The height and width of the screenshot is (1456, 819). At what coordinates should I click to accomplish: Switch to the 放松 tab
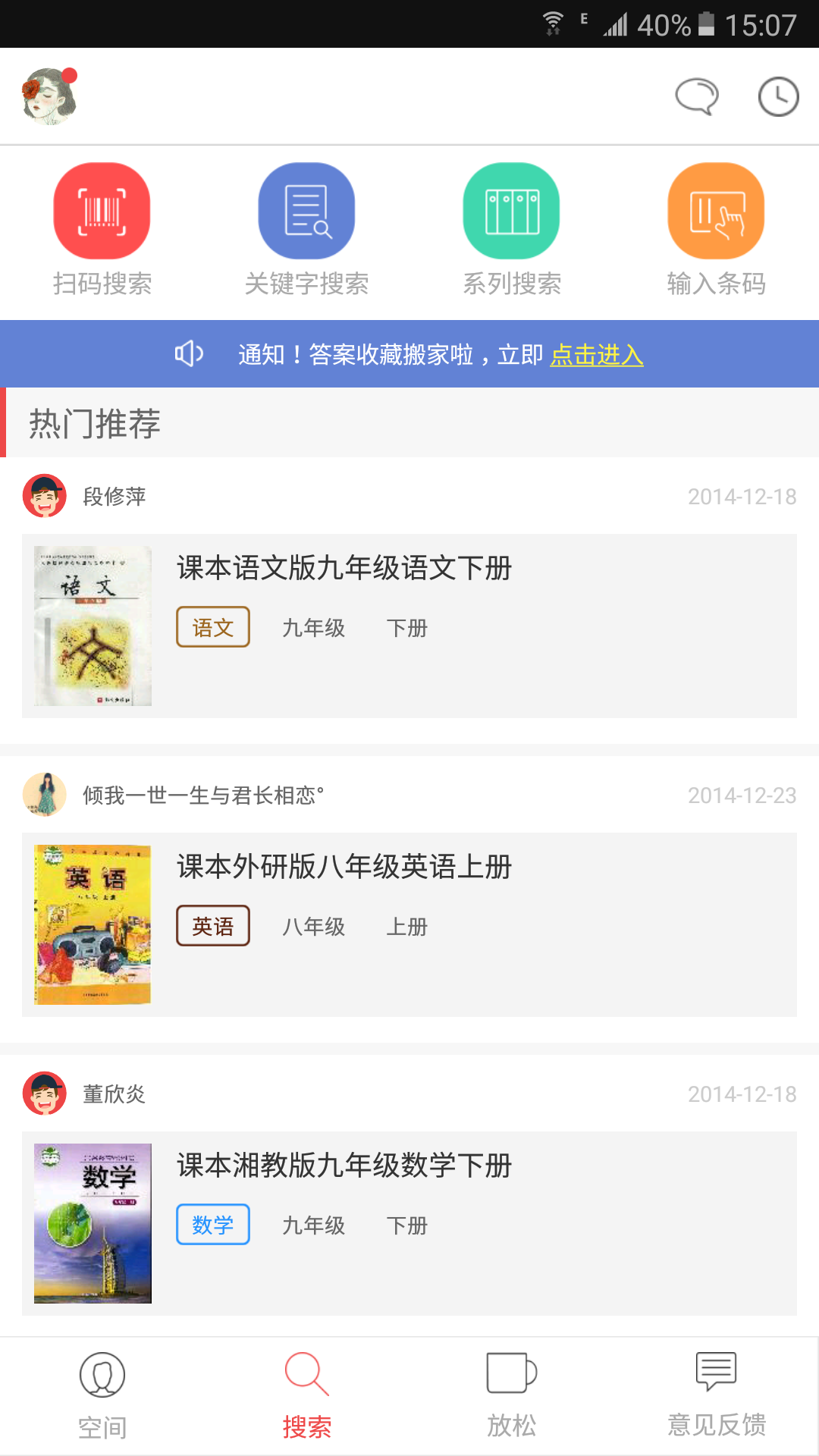[x=512, y=1395]
